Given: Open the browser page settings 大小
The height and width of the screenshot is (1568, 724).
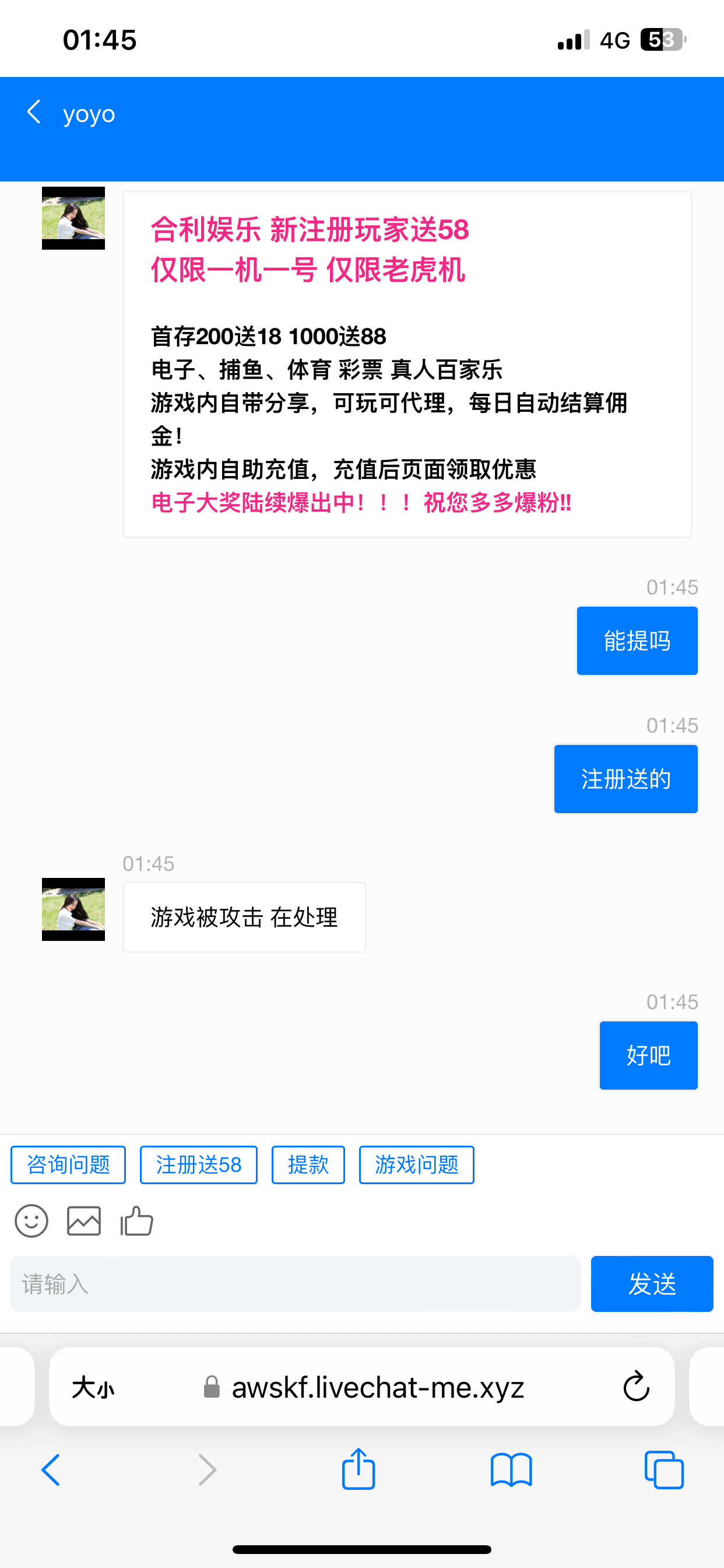Looking at the screenshot, I should point(93,1388).
